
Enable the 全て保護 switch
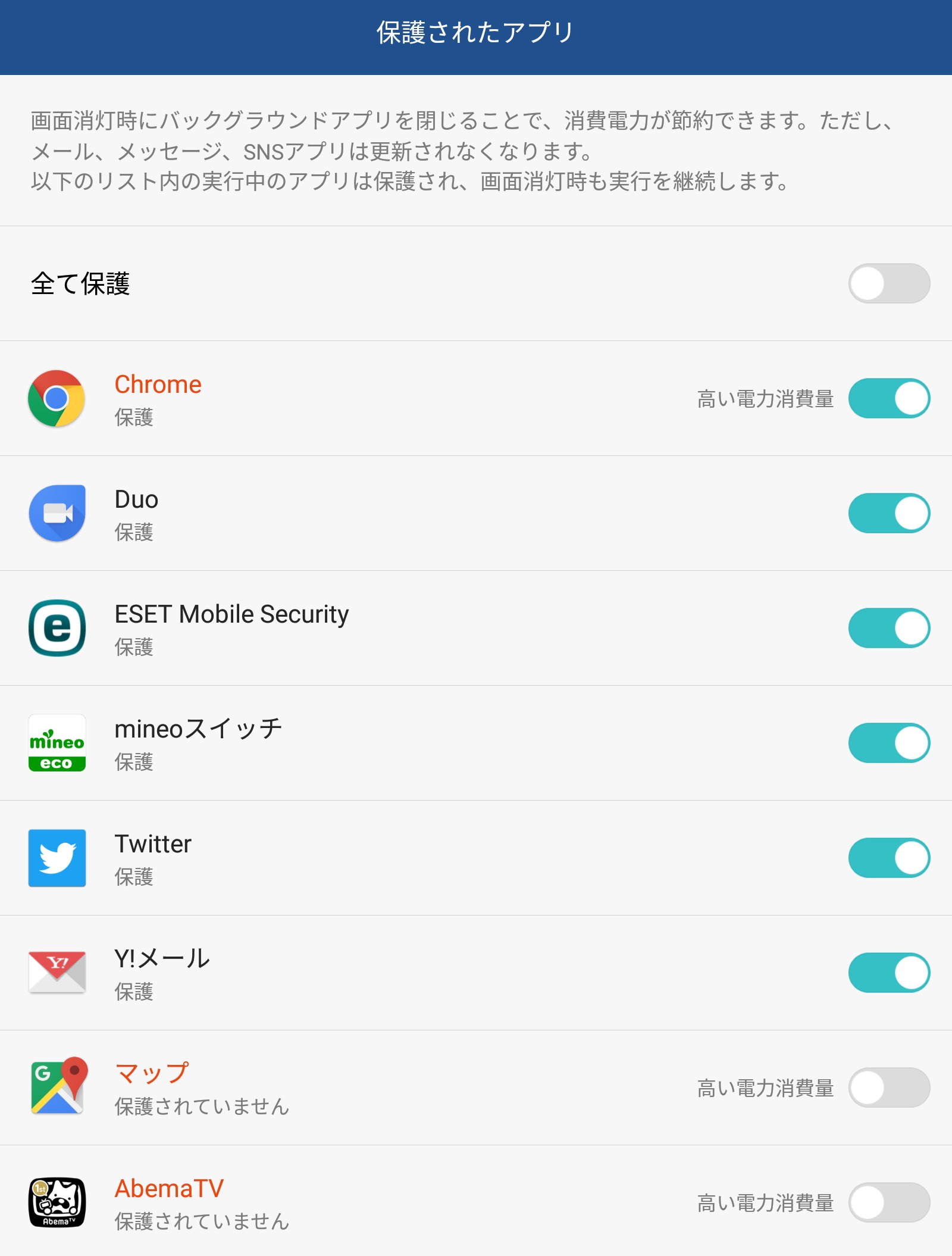coord(888,283)
